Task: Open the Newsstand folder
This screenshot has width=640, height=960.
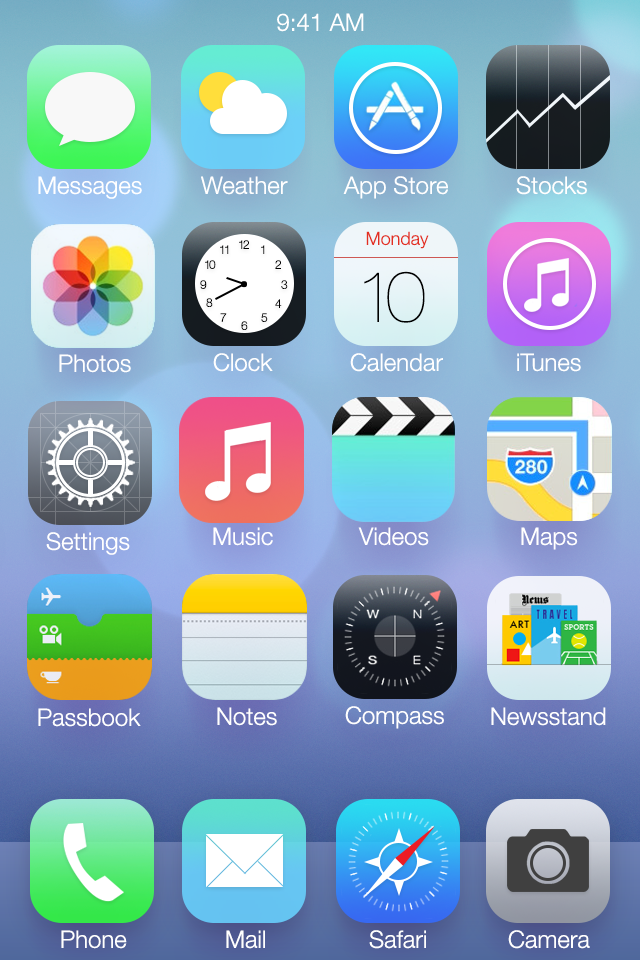Action: (549, 638)
